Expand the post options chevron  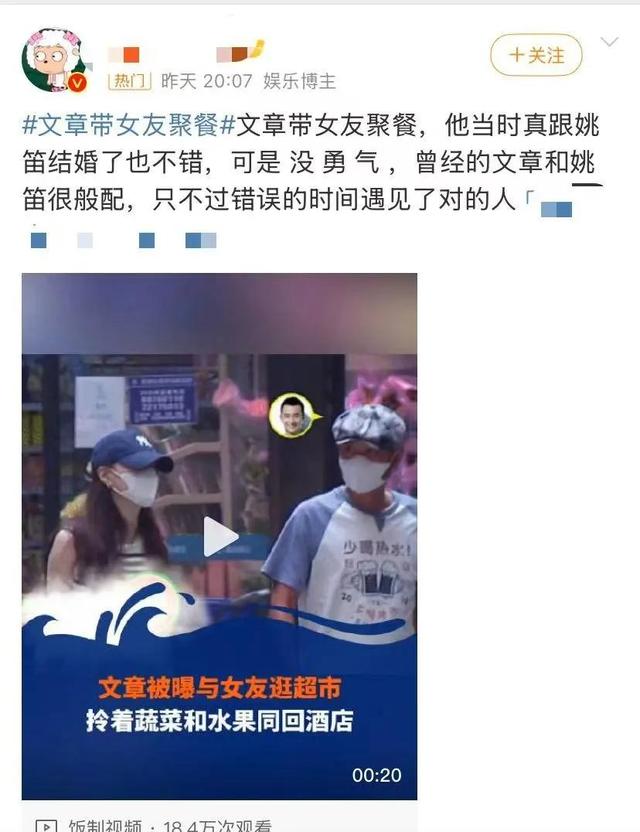[609, 43]
